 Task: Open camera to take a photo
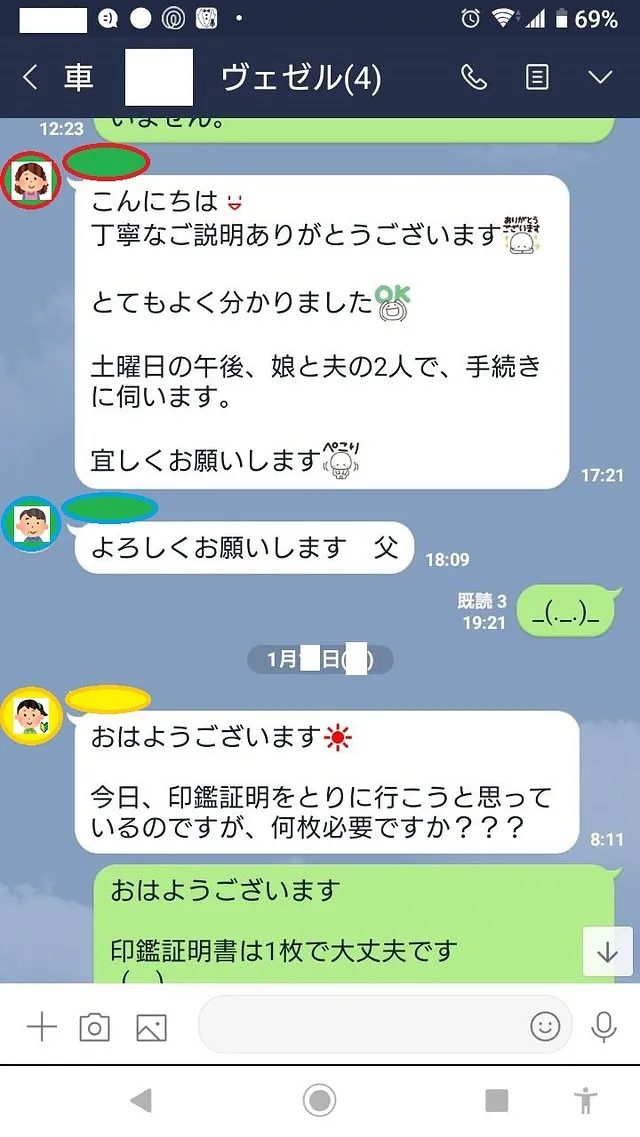pos(95,1027)
